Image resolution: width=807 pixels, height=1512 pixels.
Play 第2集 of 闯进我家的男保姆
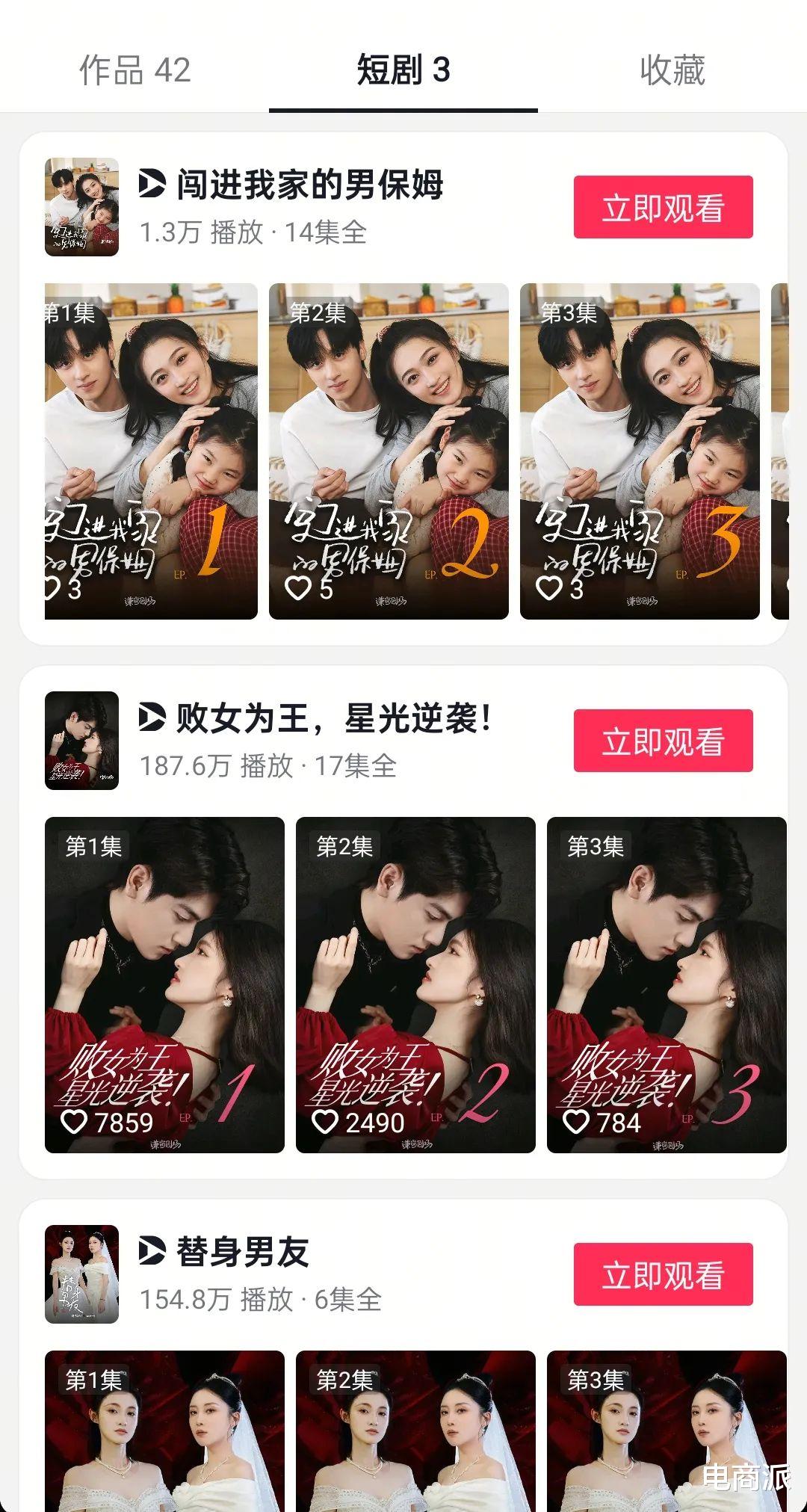coord(389,451)
